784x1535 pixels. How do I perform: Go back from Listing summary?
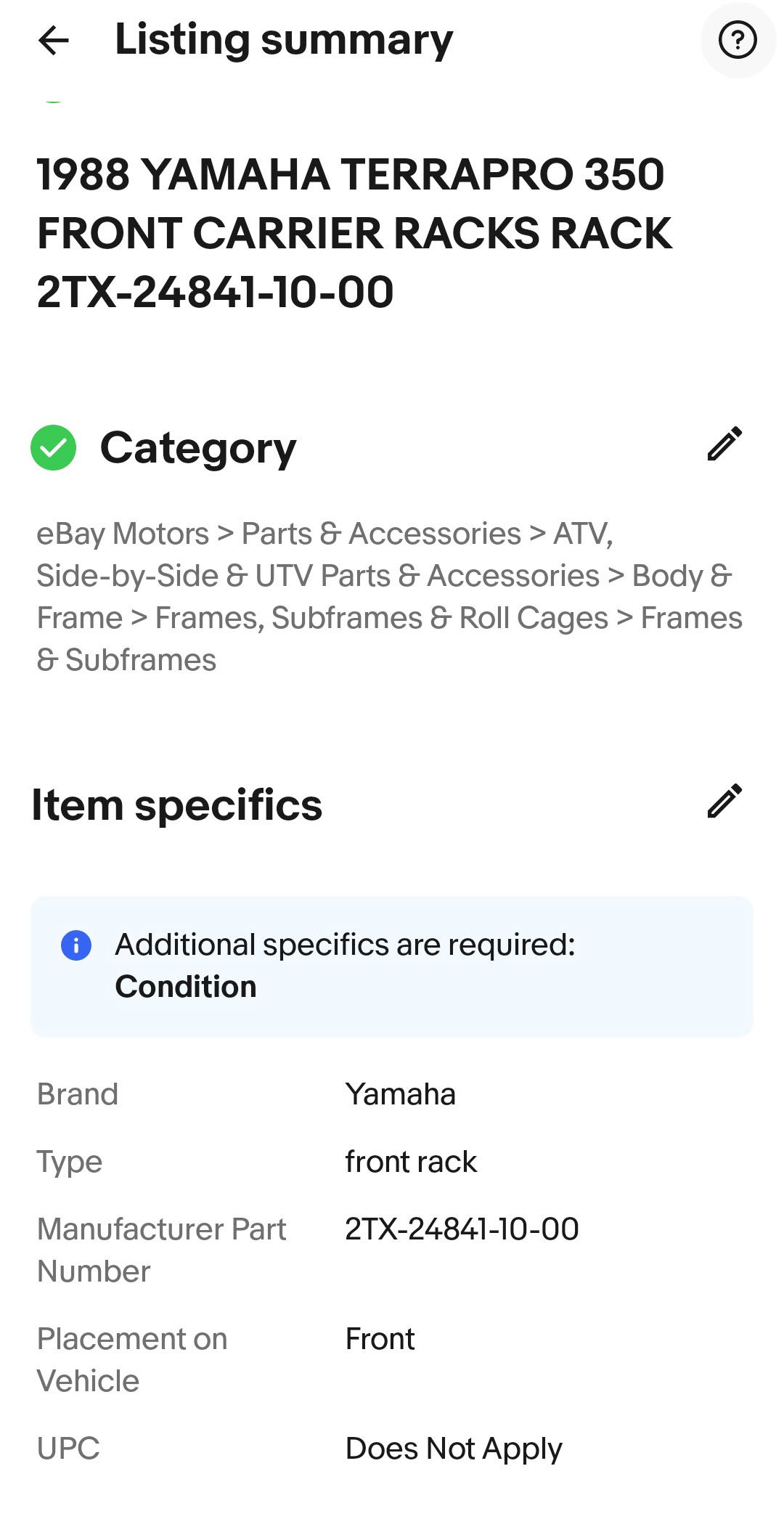pos(53,40)
